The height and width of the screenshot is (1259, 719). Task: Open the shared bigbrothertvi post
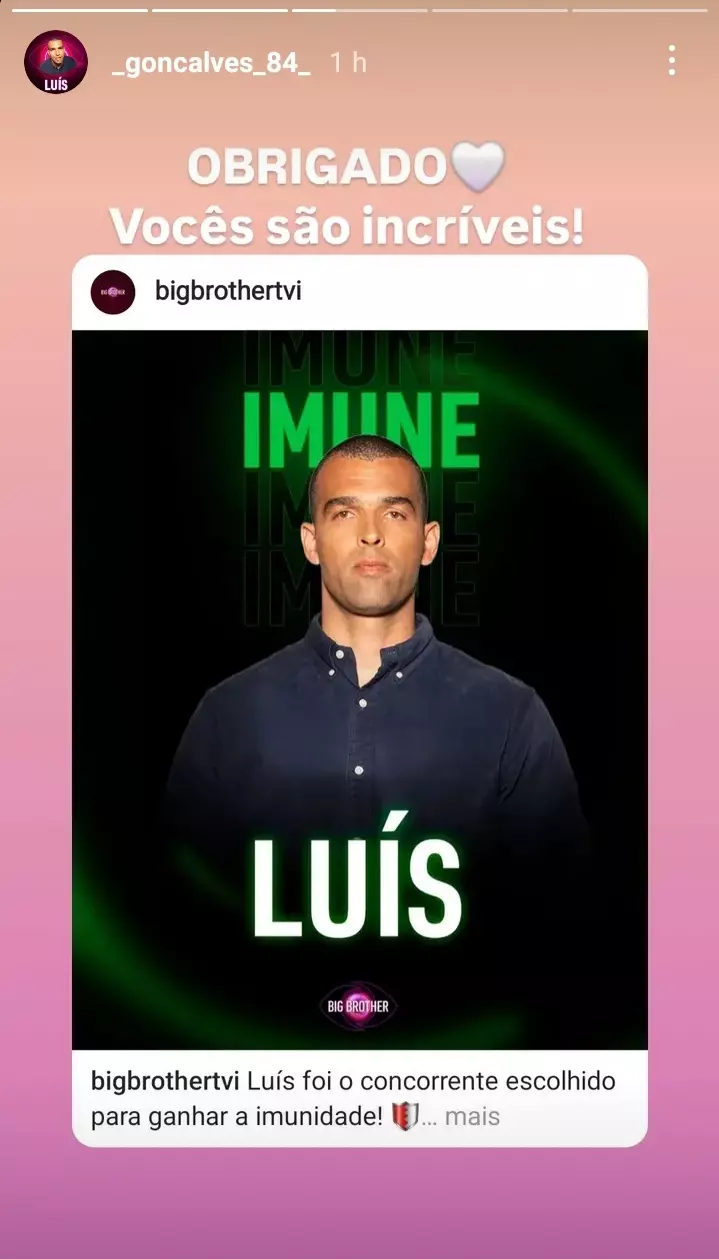click(x=359, y=690)
